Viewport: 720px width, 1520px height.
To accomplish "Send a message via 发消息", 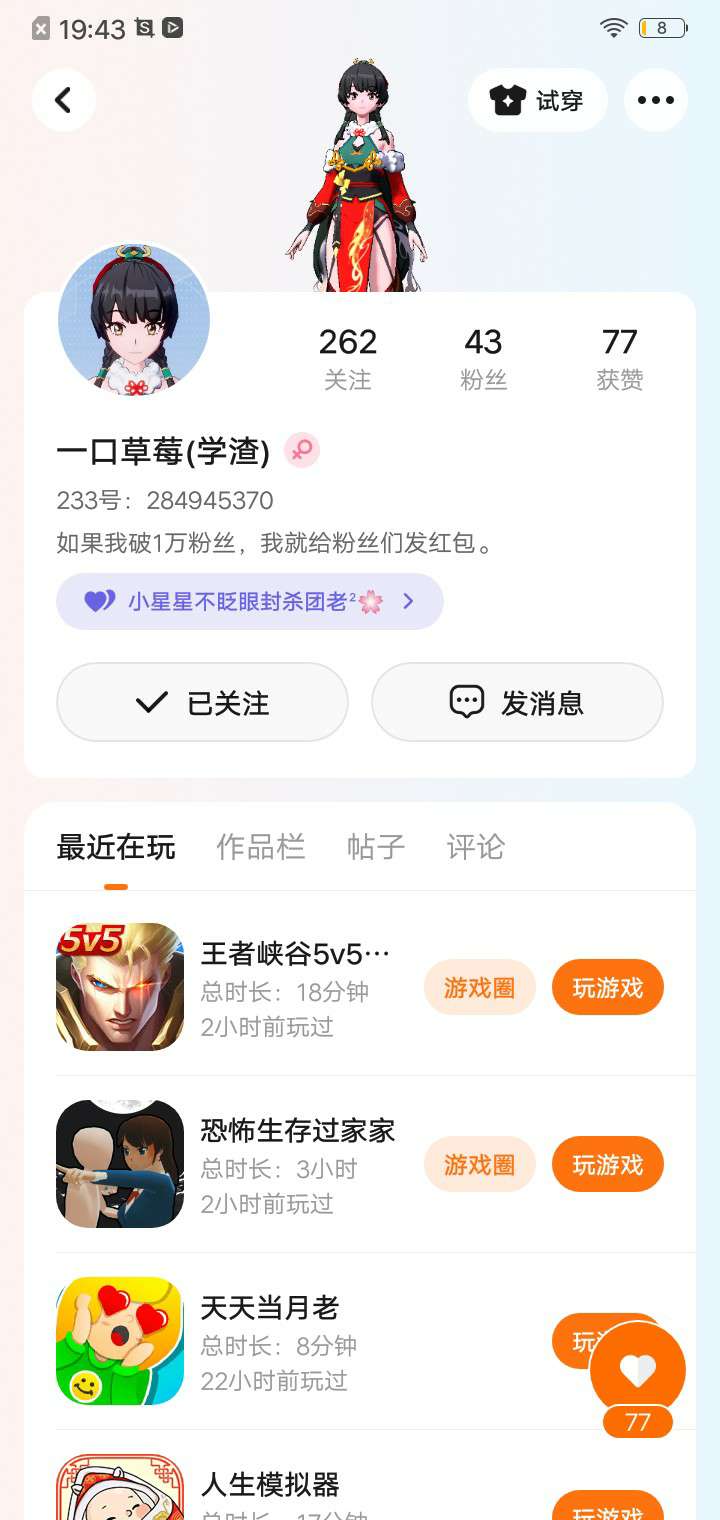I will coord(517,702).
